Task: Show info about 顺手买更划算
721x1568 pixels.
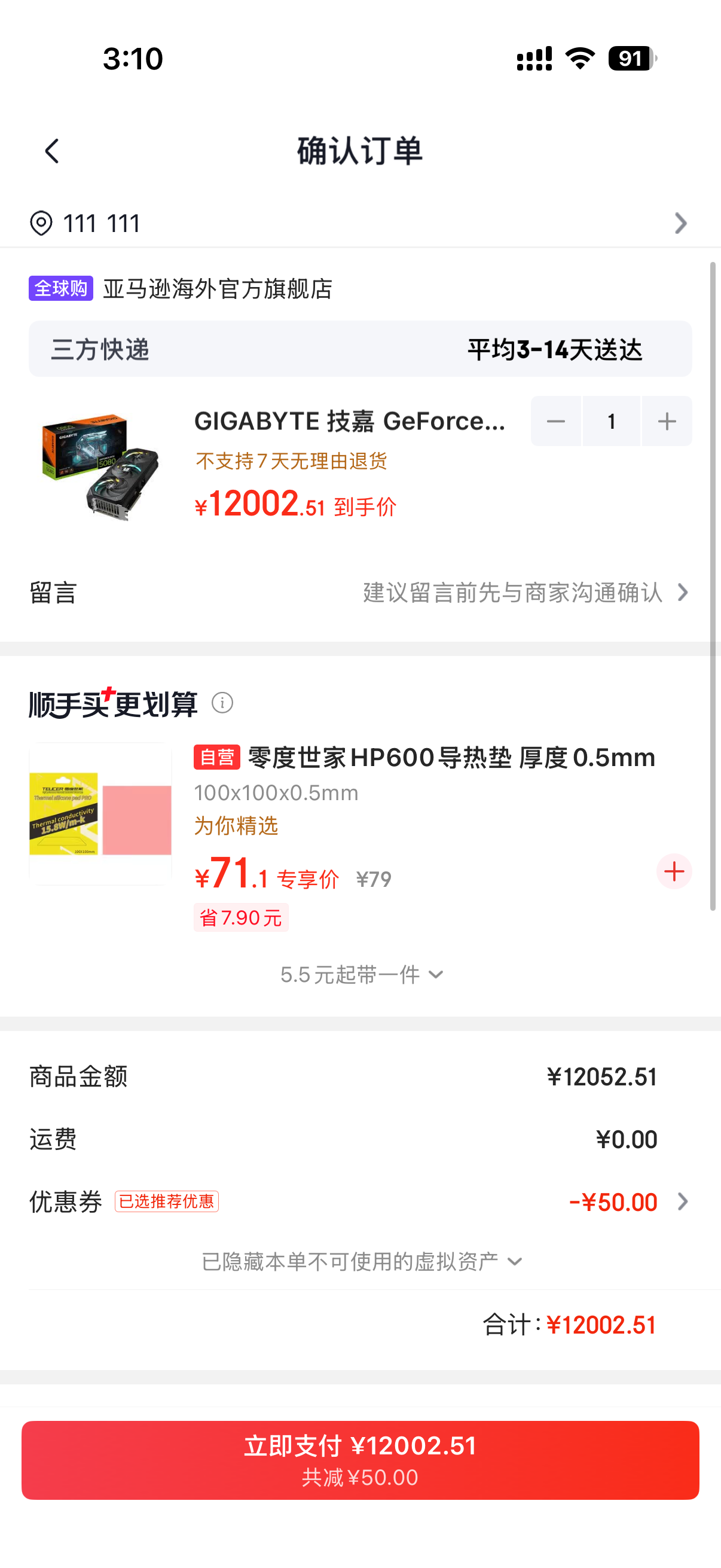Action: 222,703
